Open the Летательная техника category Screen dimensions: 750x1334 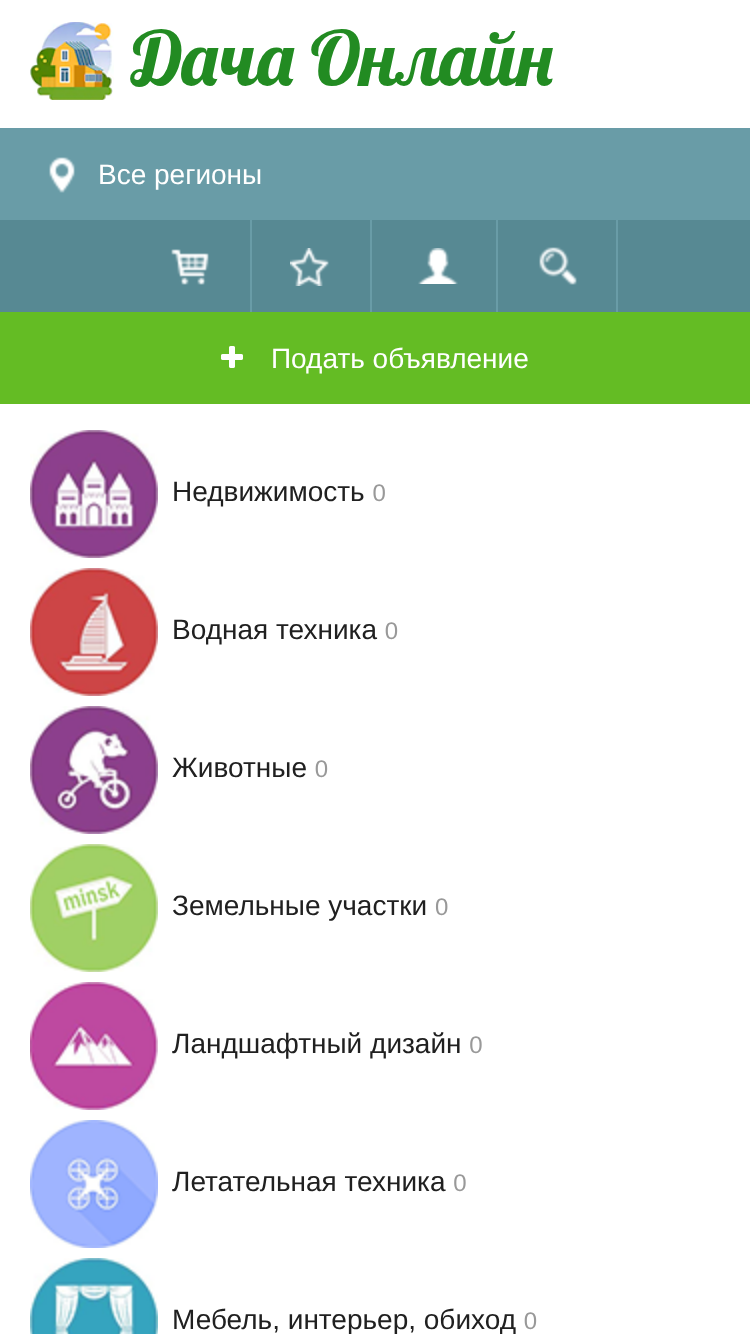click(308, 1182)
